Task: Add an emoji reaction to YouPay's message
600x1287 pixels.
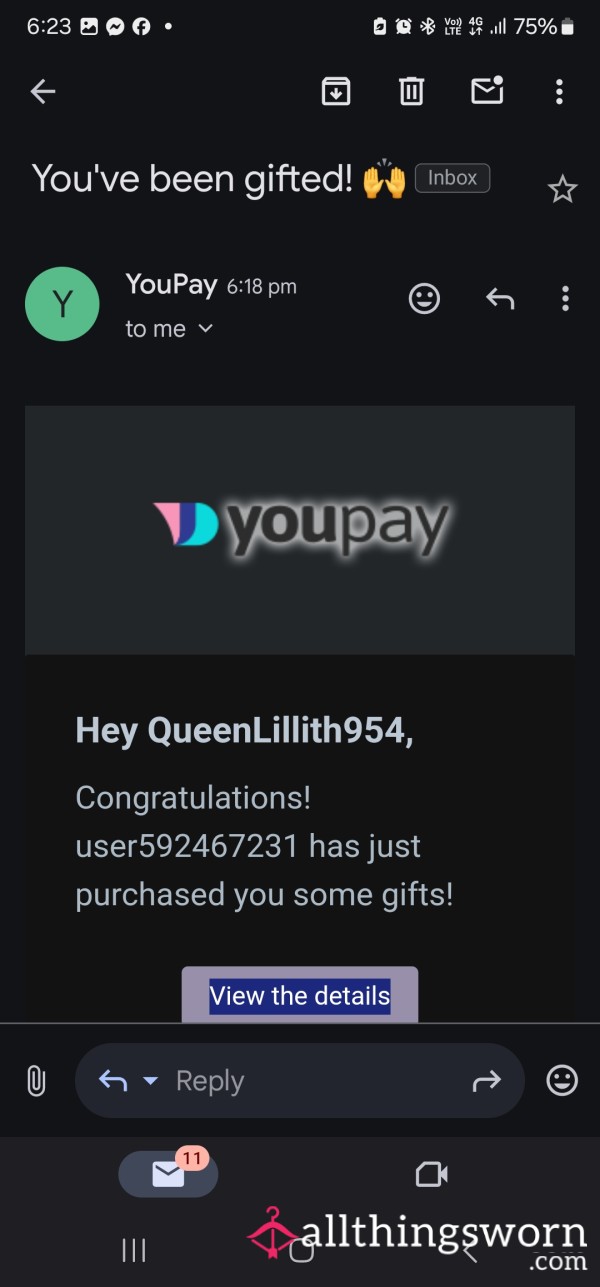Action: click(425, 298)
